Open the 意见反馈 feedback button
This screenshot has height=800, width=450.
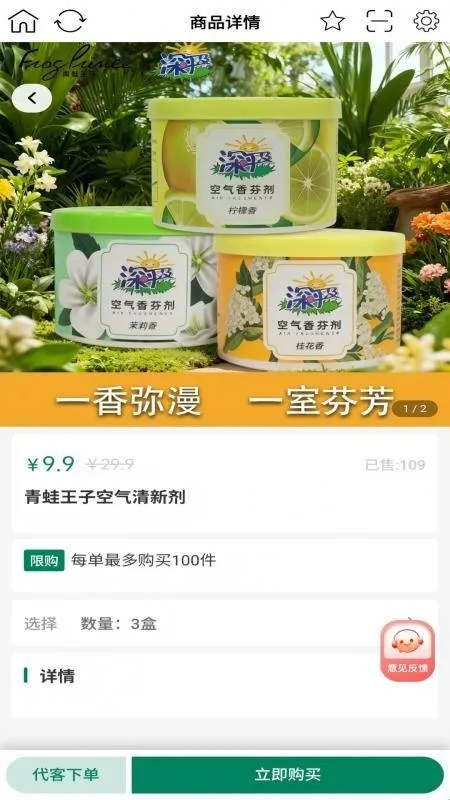[x=408, y=651]
